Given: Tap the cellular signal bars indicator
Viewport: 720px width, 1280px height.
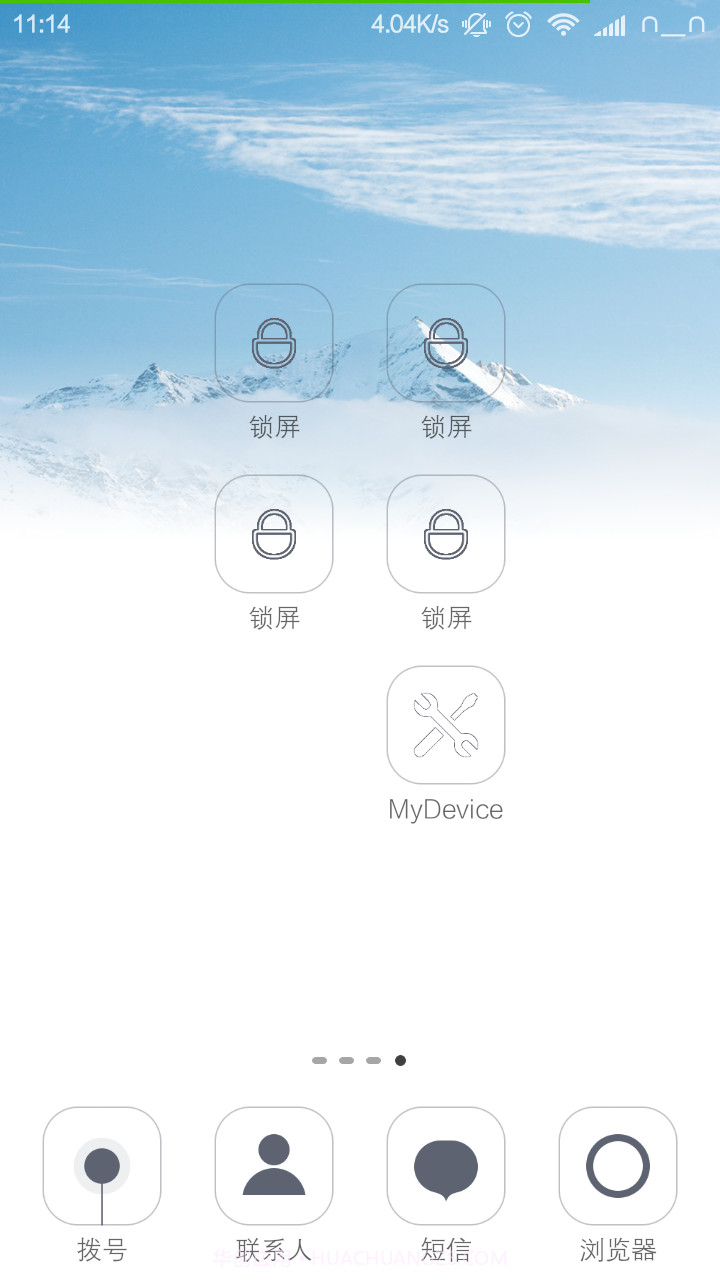Looking at the screenshot, I should pos(611,25).
